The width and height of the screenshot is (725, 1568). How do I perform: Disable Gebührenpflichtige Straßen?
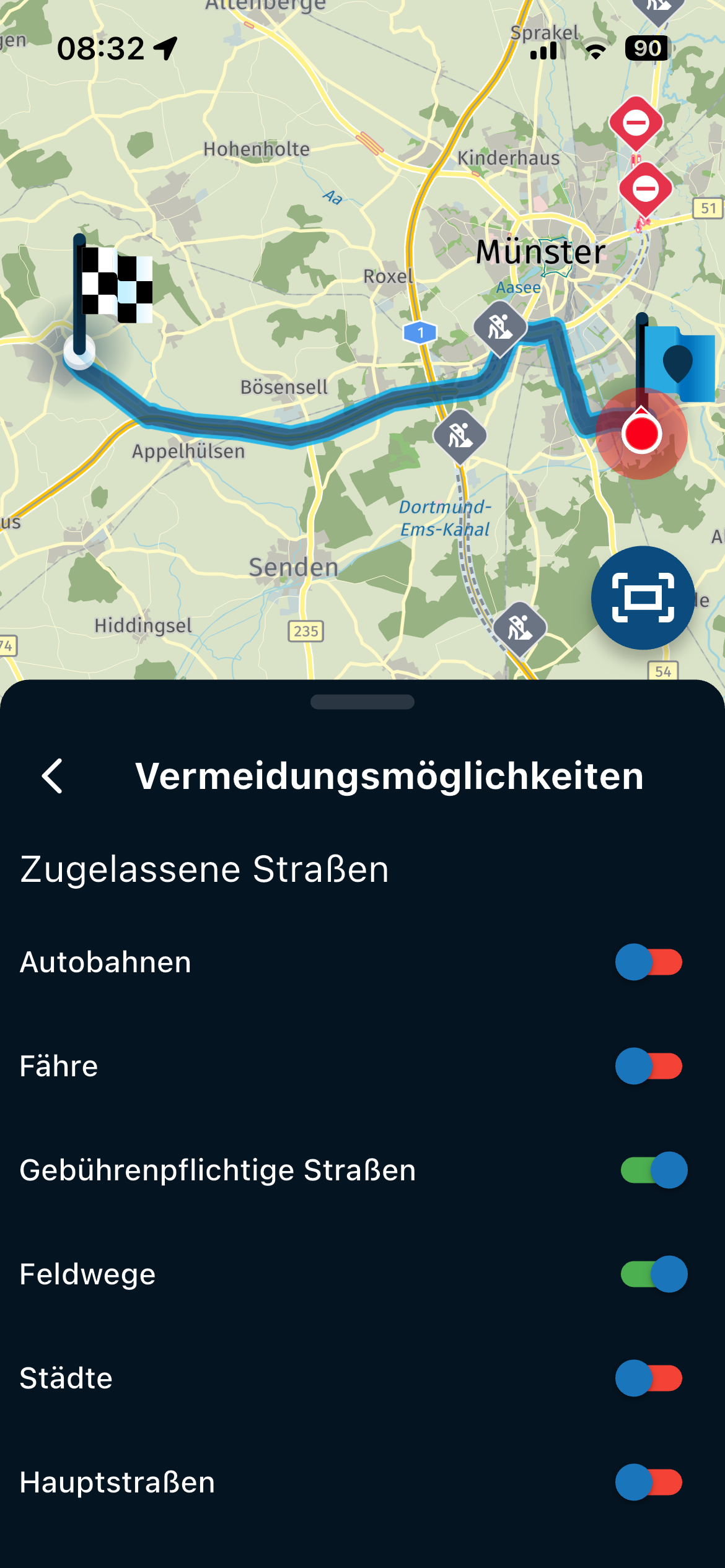point(654,1170)
